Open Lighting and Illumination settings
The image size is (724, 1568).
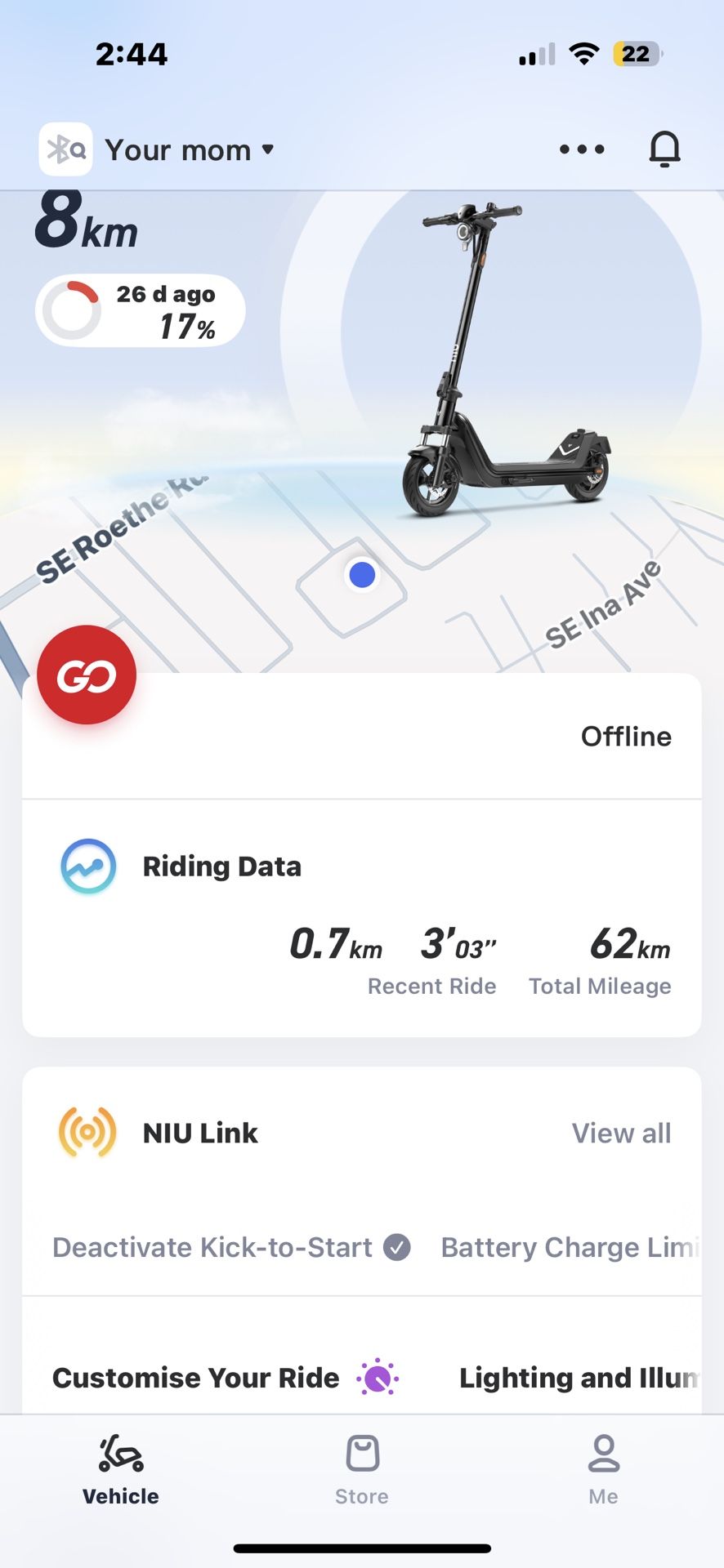click(579, 1379)
